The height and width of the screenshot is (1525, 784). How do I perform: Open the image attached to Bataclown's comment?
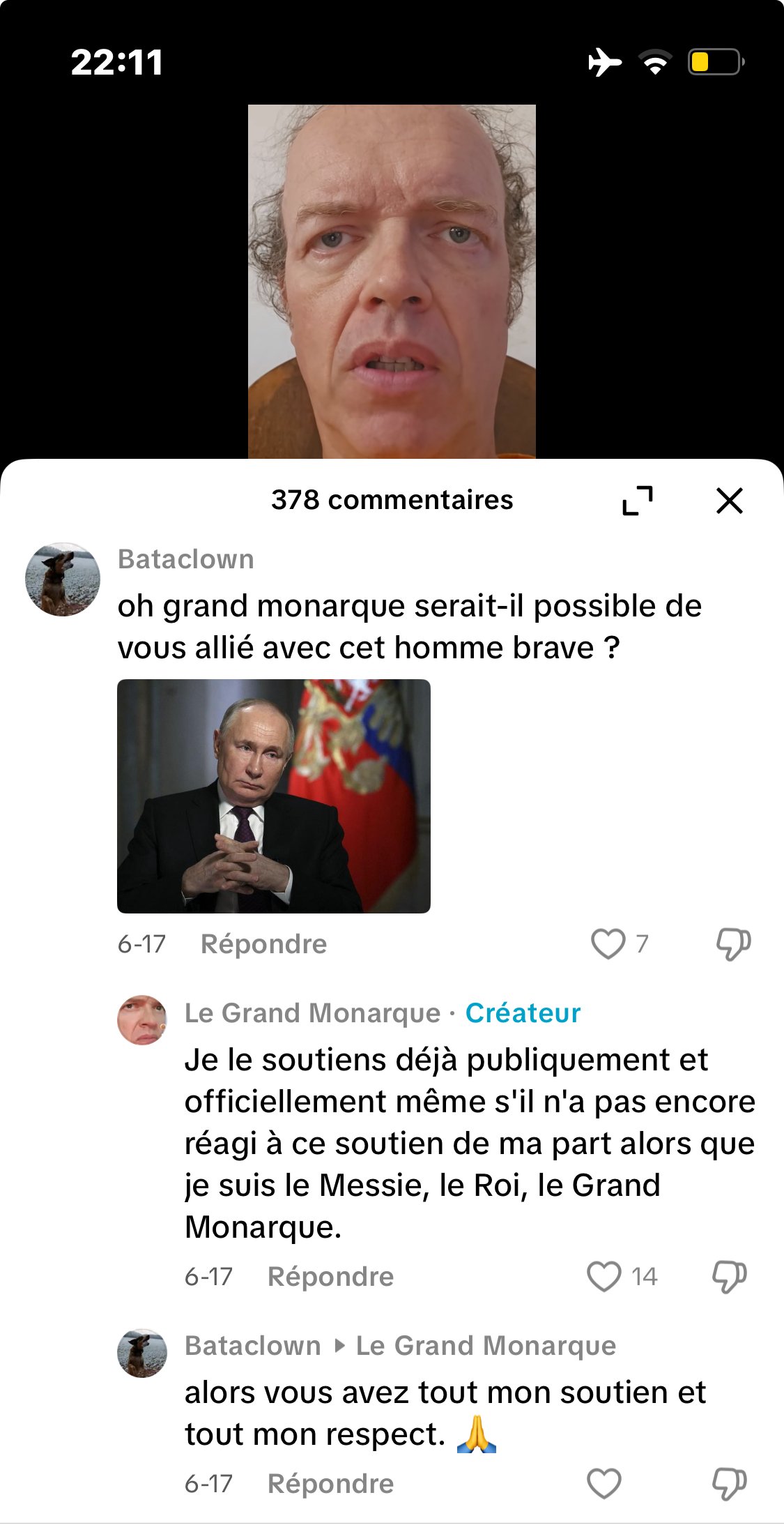click(273, 796)
